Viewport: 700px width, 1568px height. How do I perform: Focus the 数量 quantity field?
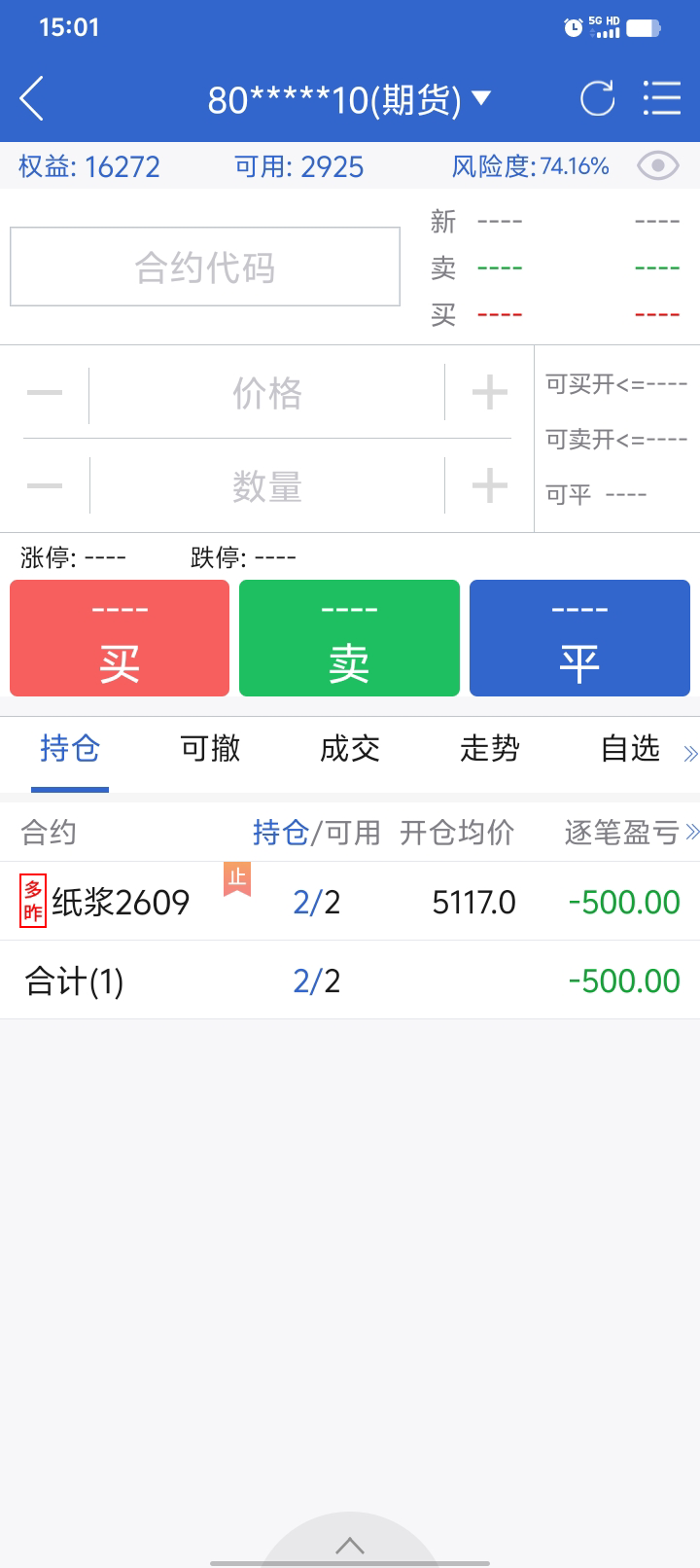tap(267, 485)
